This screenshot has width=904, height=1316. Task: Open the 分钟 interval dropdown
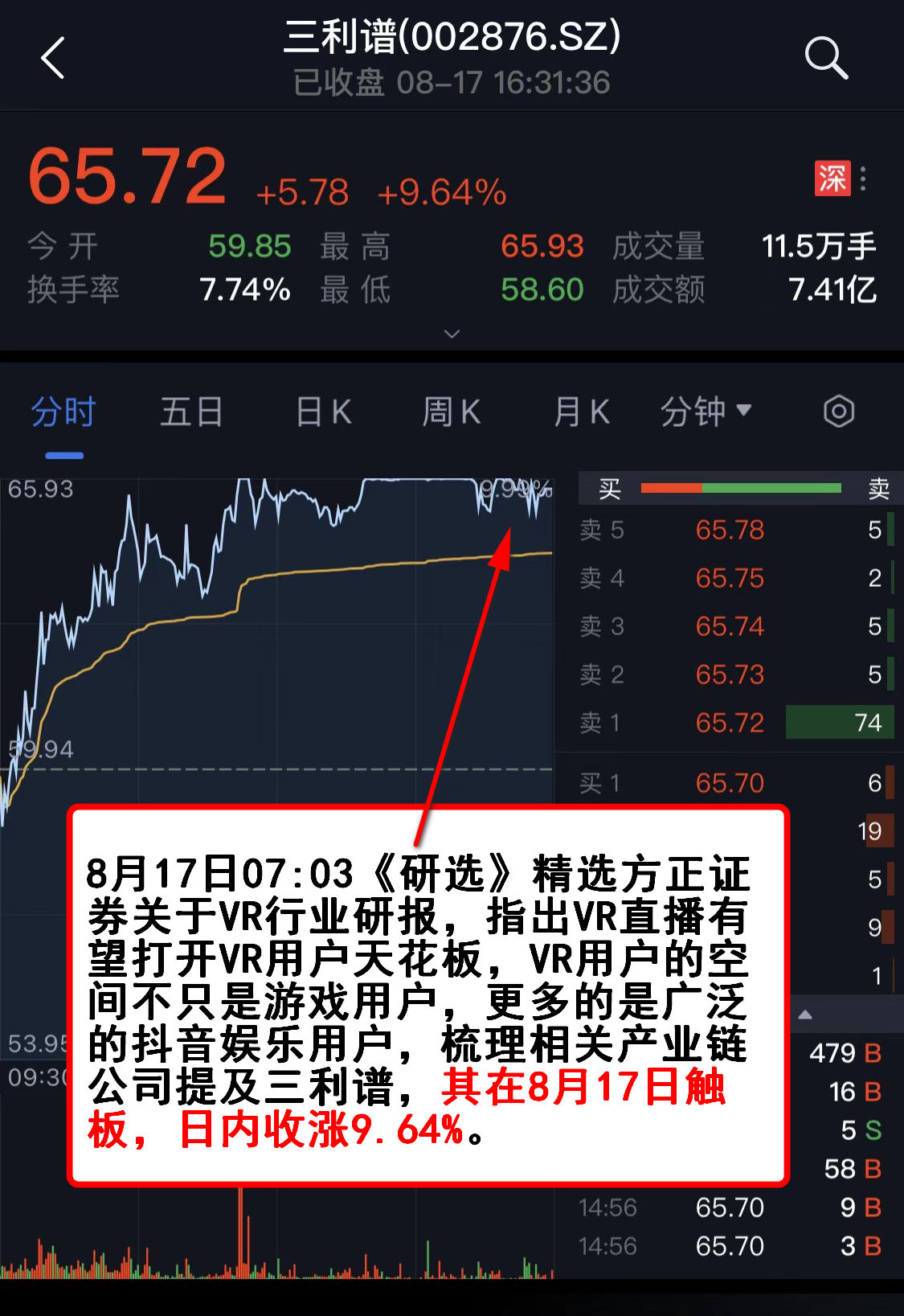click(x=706, y=412)
